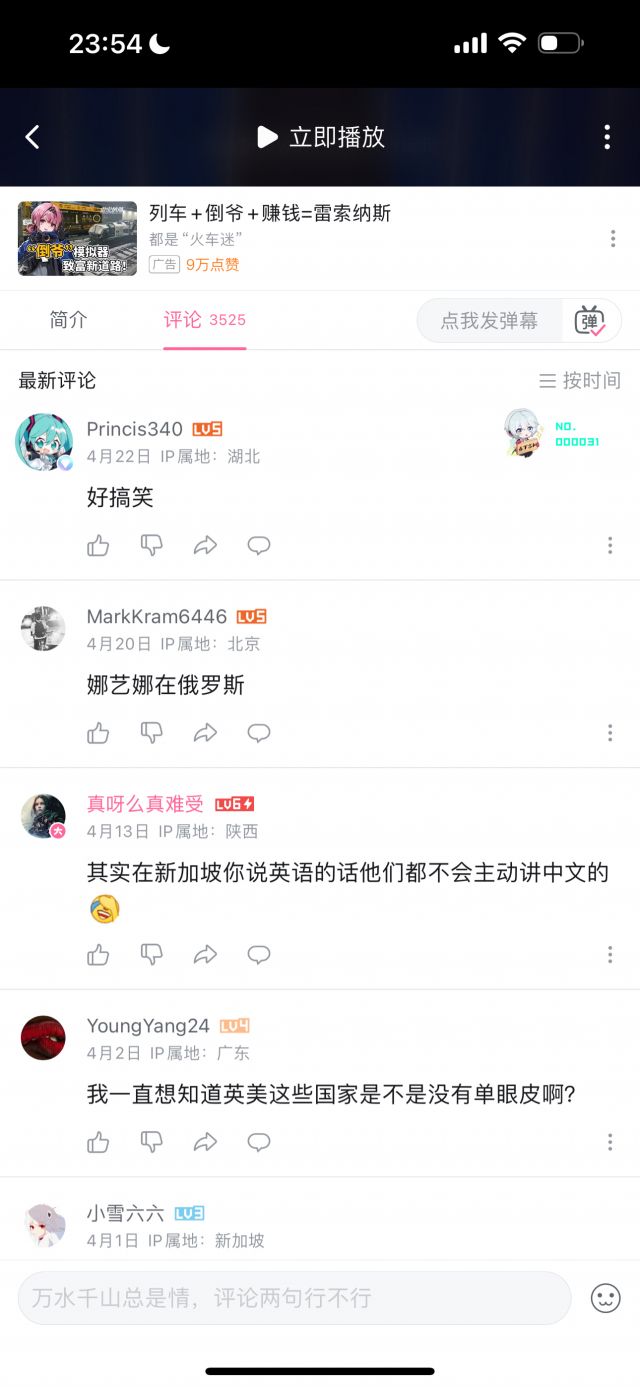This screenshot has height=1387, width=640.
Task: Tap 立即播放 to play the video
Action: (x=321, y=137)
